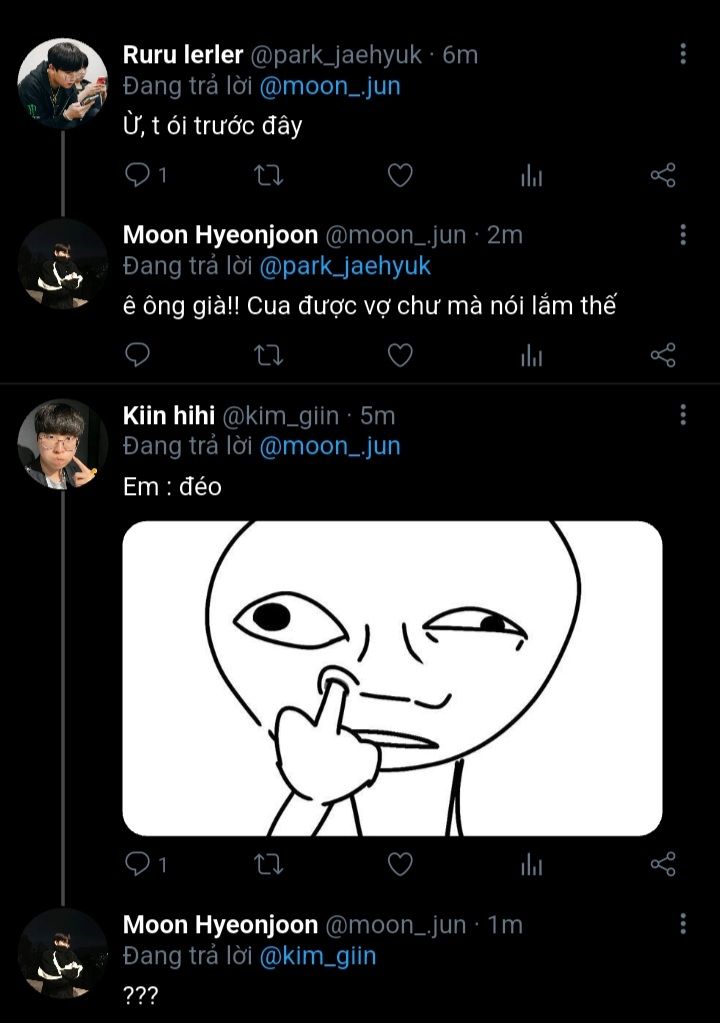Share Kiin hihi's tweet

click(663, 864)
